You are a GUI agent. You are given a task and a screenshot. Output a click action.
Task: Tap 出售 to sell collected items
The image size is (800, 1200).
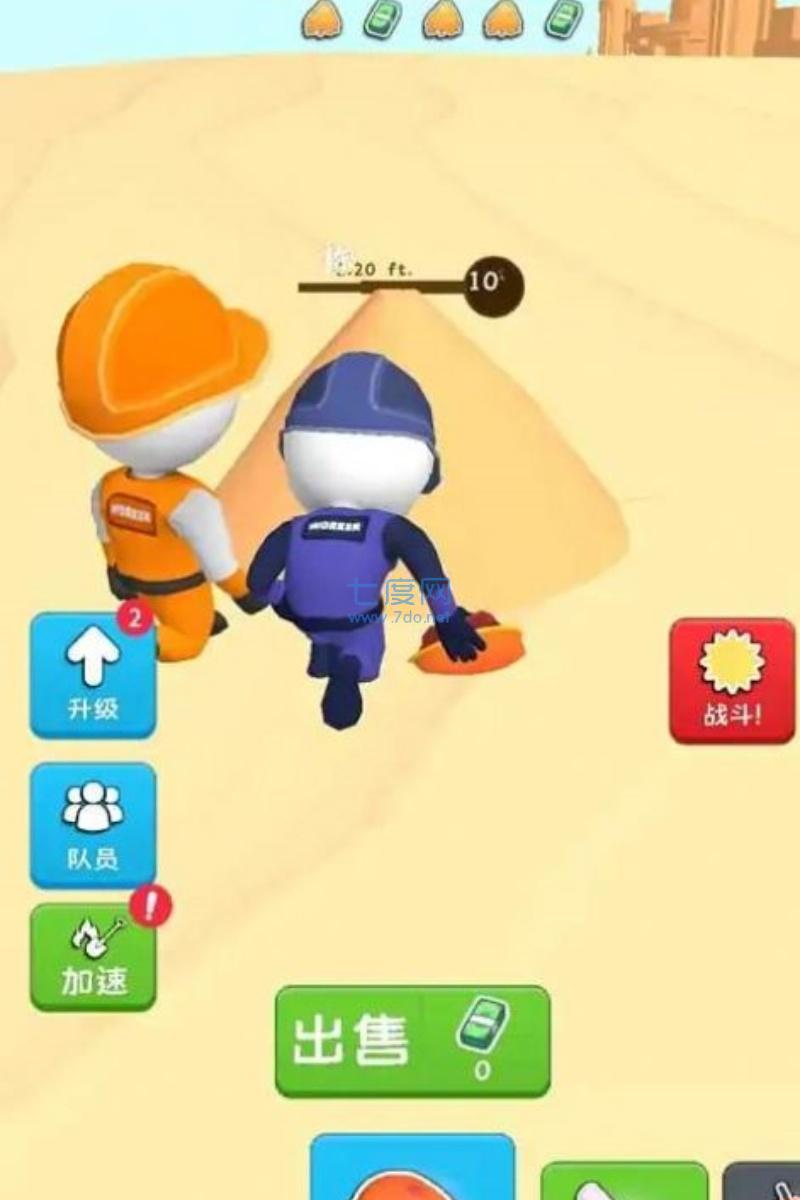[x=412, y=1041]
